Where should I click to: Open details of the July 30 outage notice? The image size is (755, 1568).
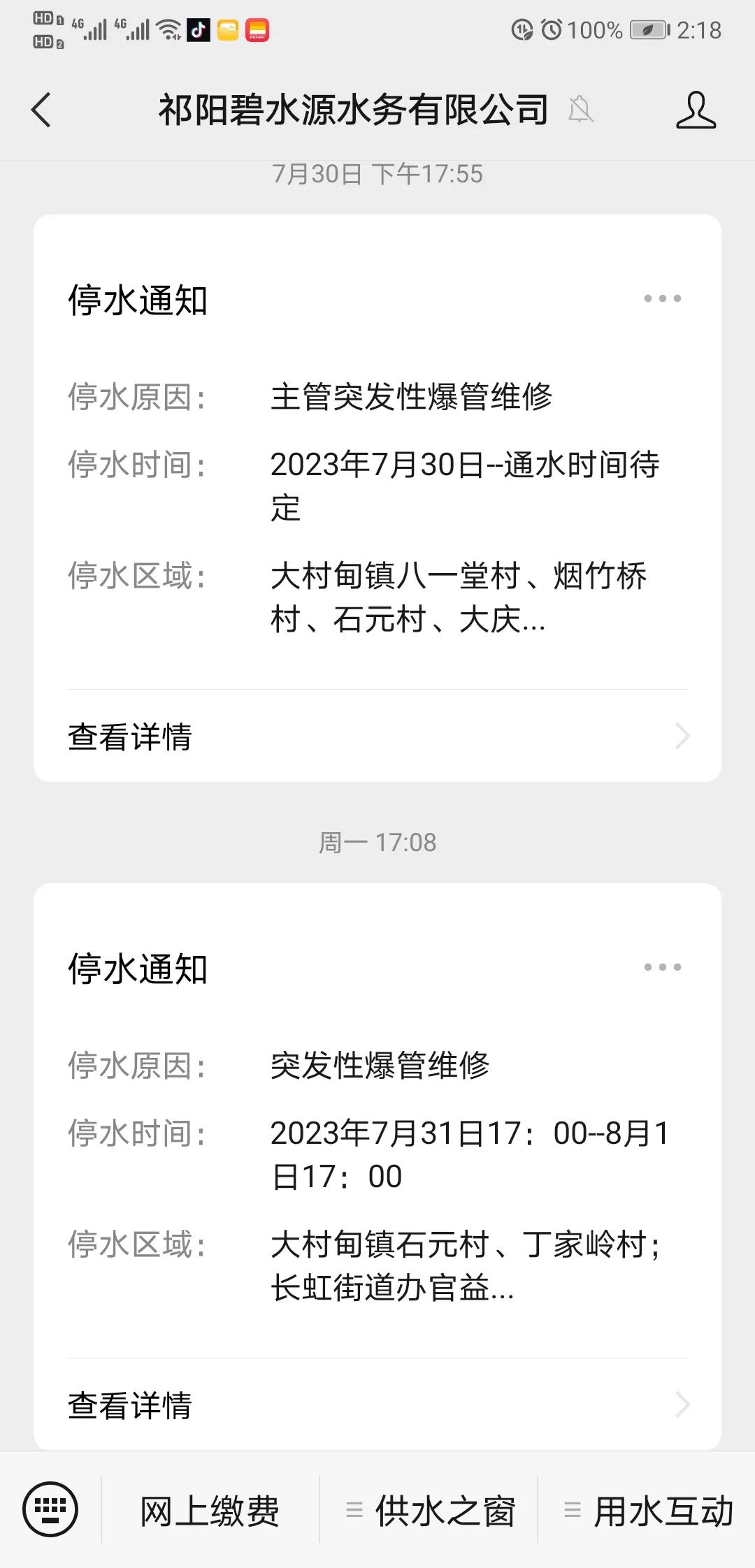point(130,737)
